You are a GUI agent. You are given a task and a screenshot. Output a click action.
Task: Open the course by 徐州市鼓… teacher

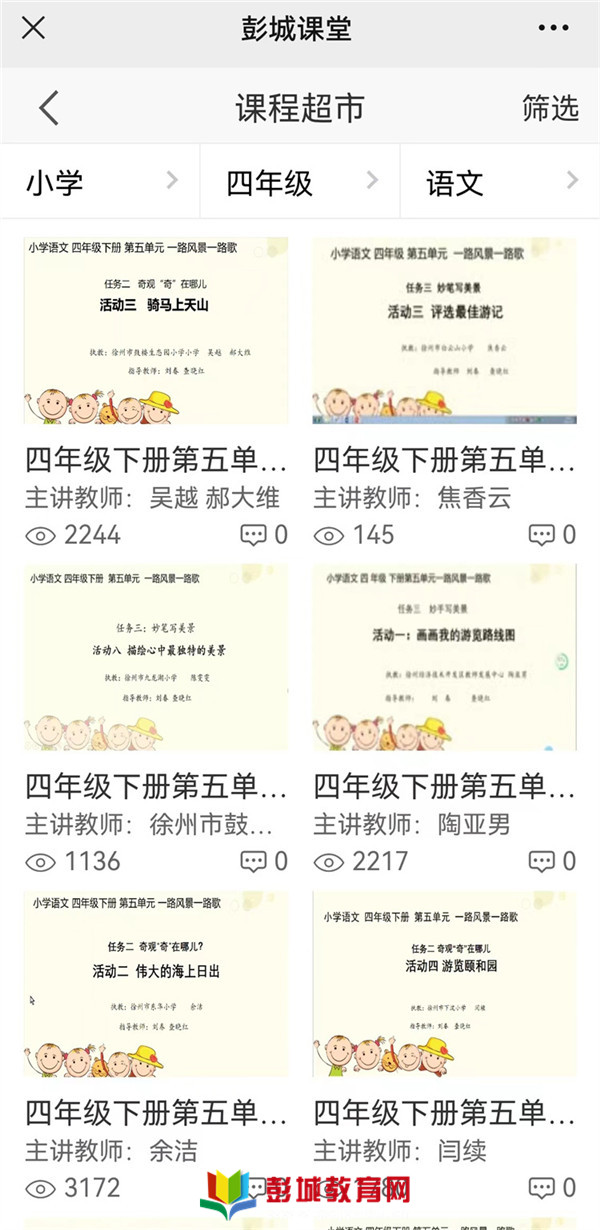(156, 658)
